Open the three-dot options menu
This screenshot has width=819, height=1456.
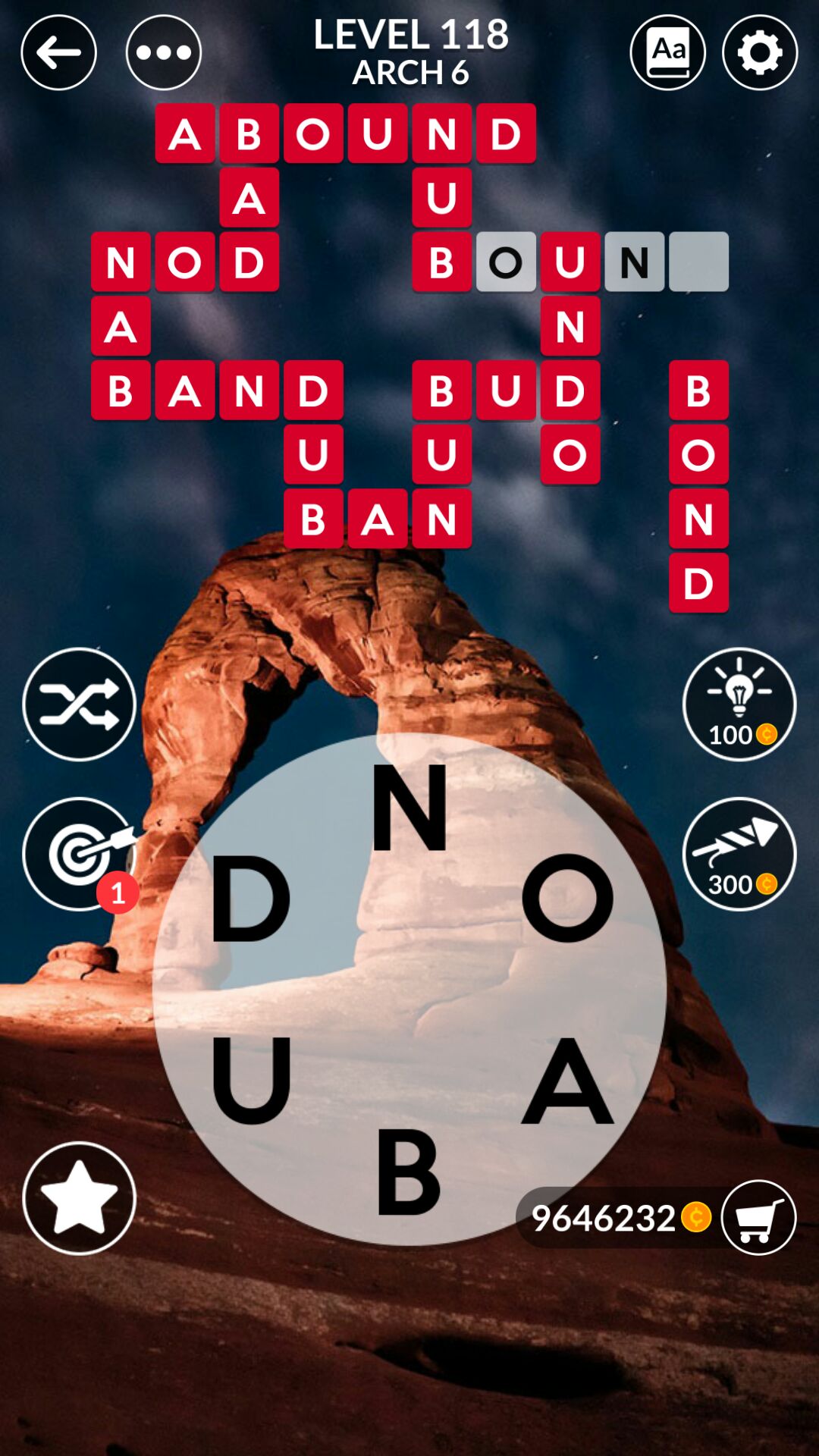pos(163,52)
